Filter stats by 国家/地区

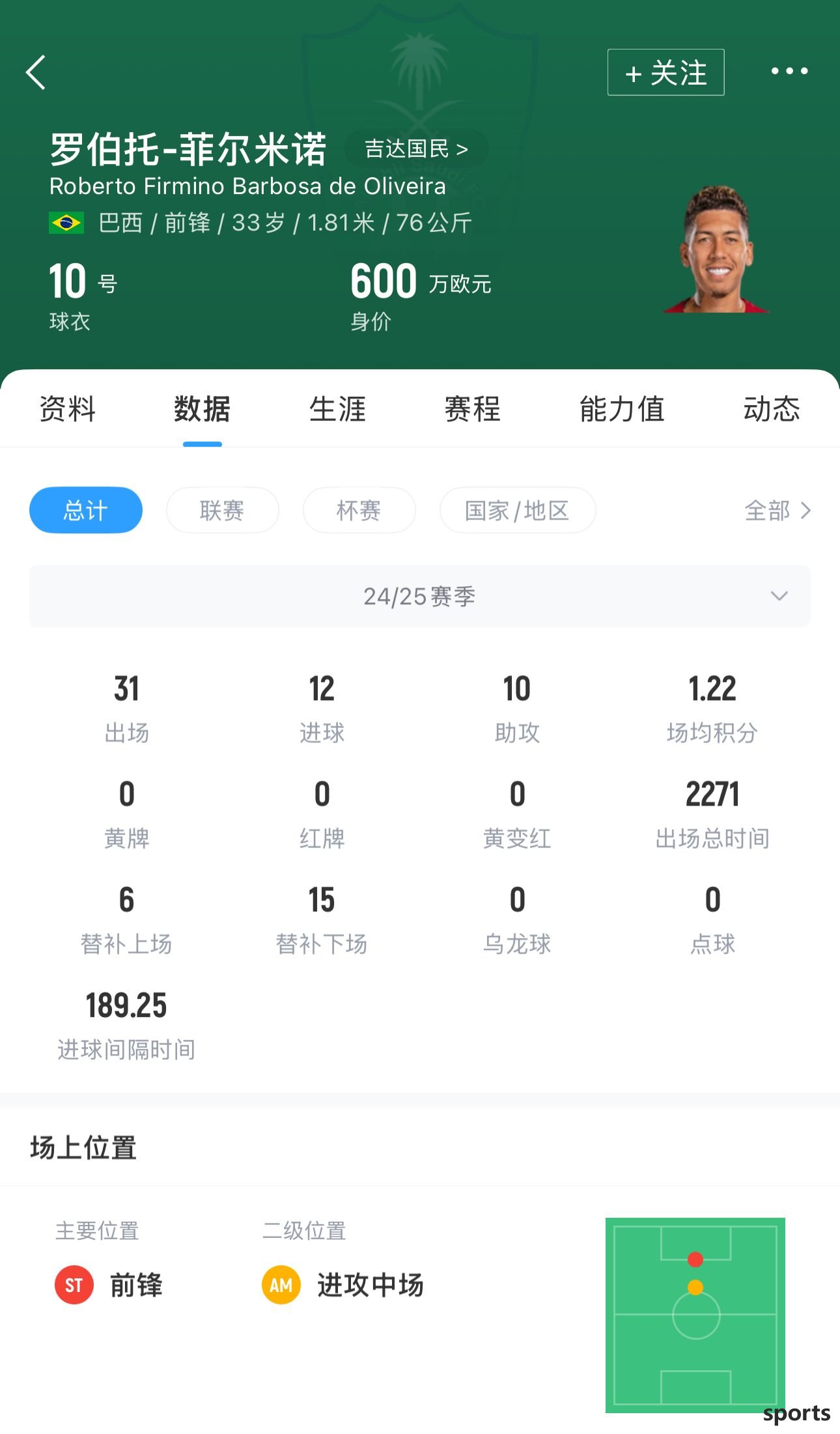pos(518,510)
